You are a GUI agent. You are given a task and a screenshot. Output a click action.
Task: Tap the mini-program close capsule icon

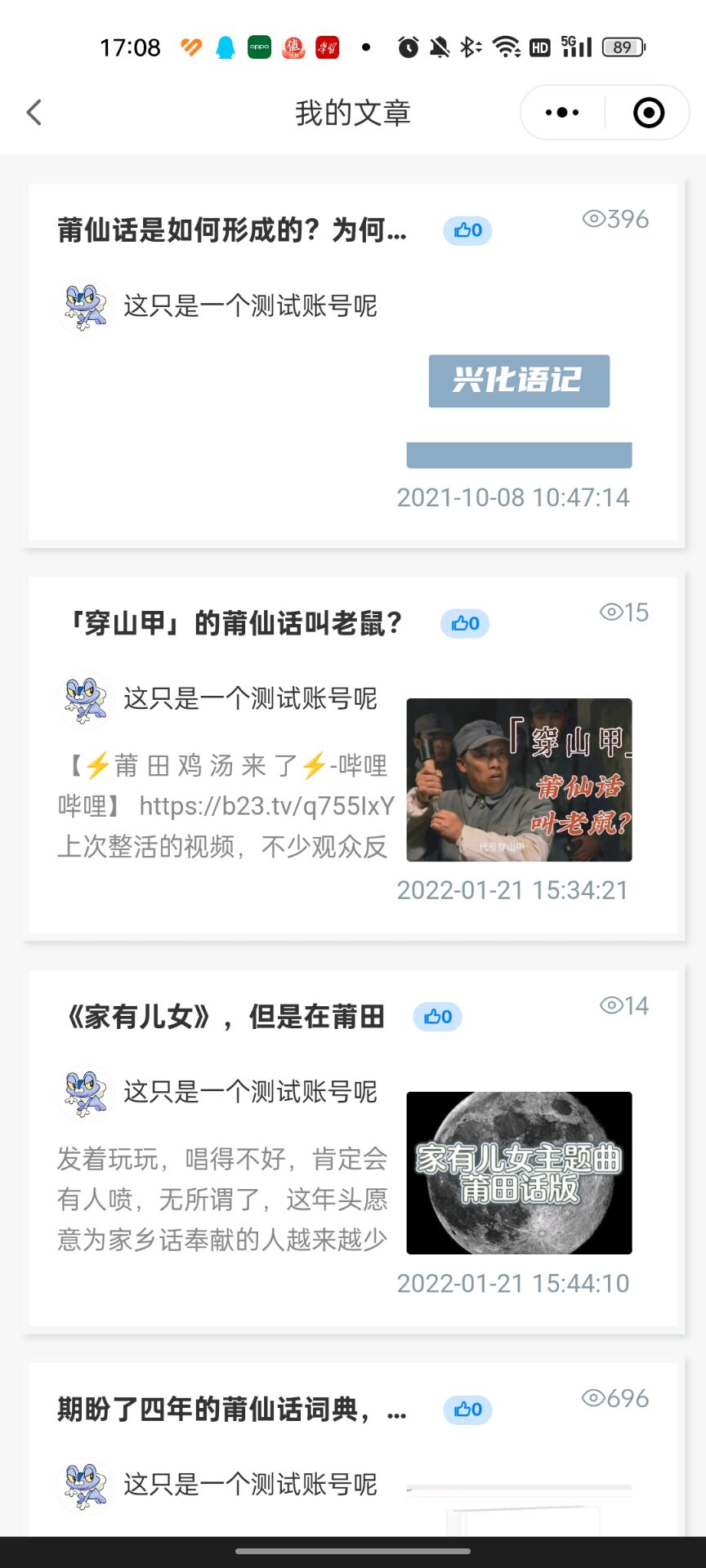[x=648, y=112]
